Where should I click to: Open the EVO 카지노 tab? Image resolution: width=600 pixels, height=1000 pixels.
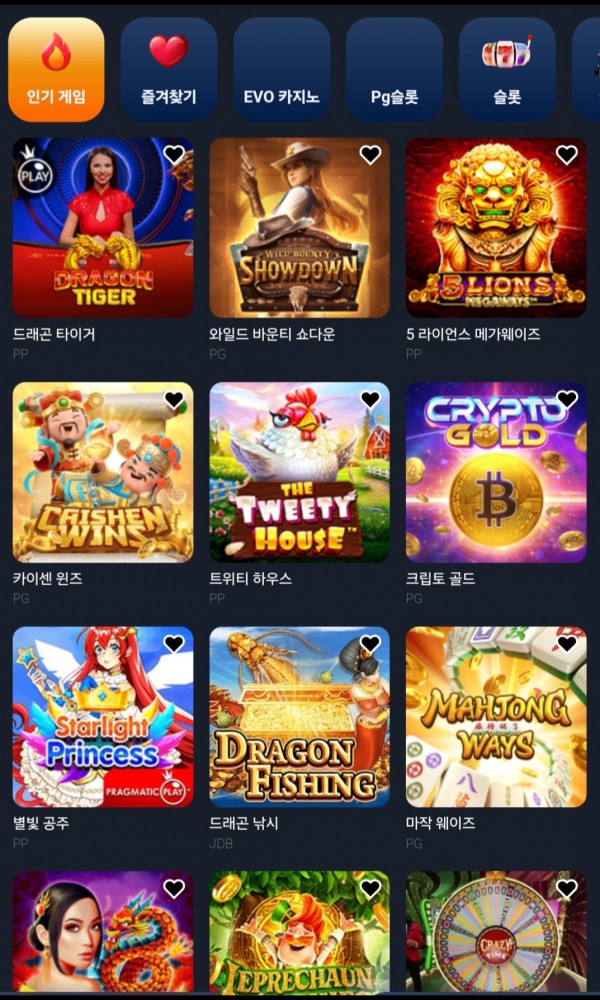coord(282,70)
